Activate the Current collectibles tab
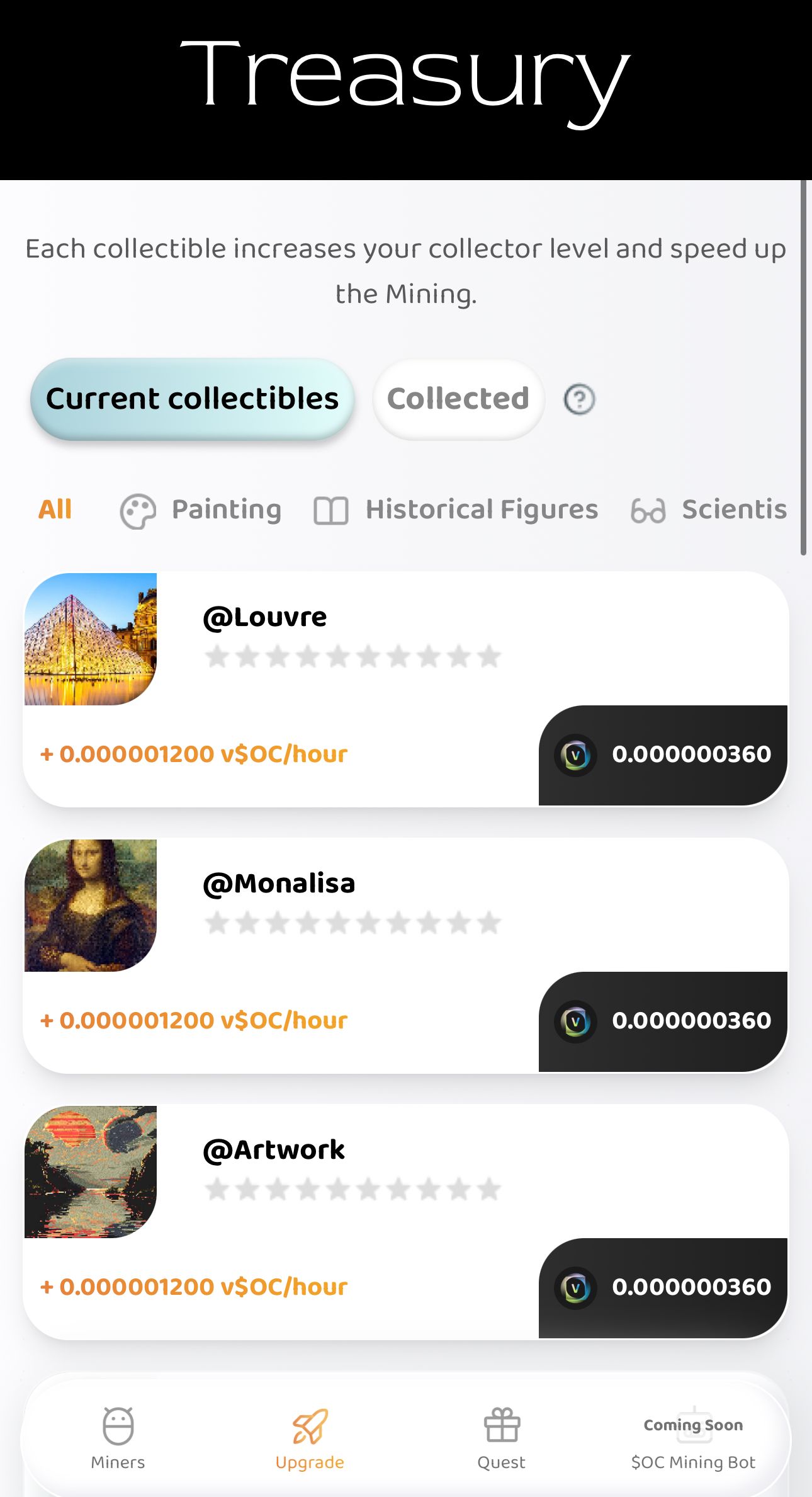Image resolution: width=812 pixels, height=1497 pixels. 193,399
